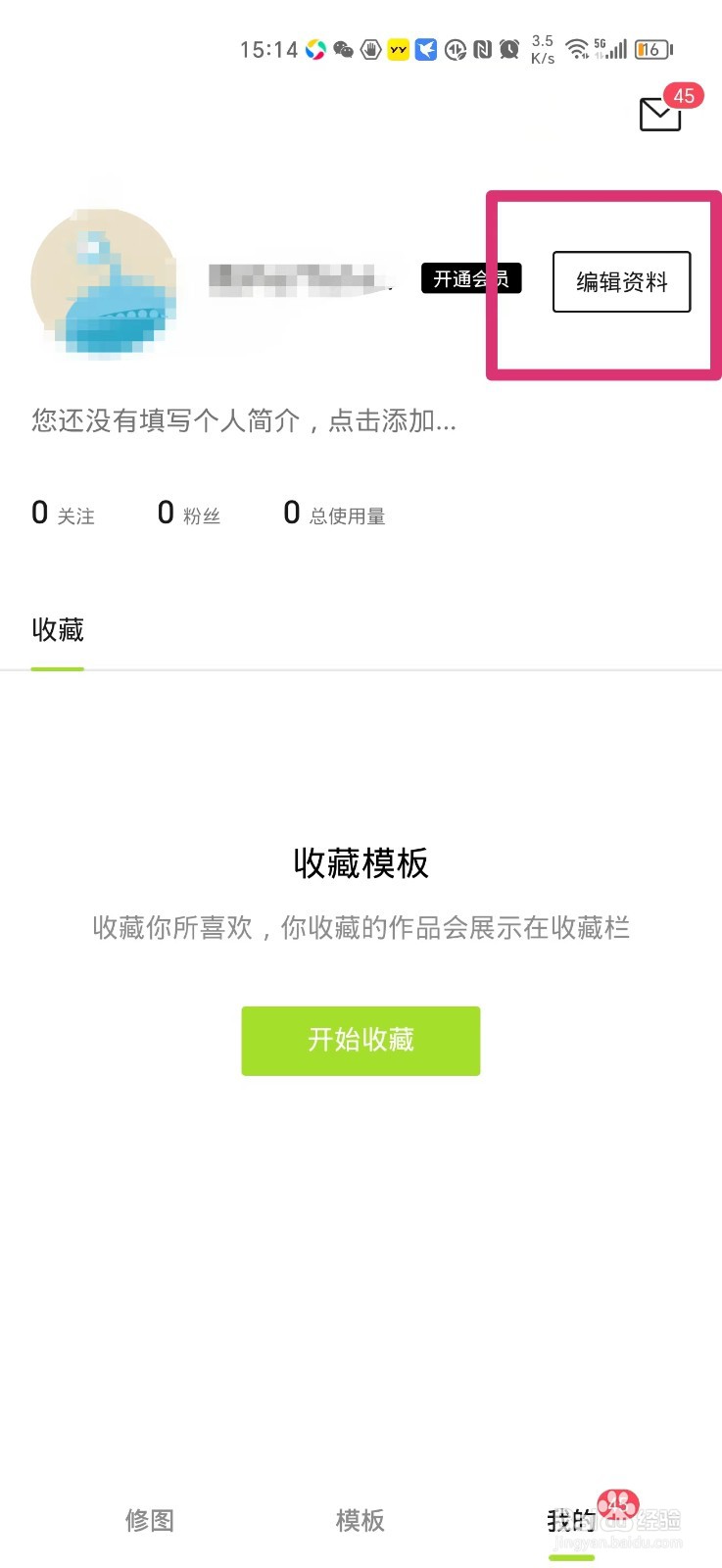Open the 开通会员 membership badge
The height and width of the screenshot is (1568, 722).
click(x=471, y=277)
